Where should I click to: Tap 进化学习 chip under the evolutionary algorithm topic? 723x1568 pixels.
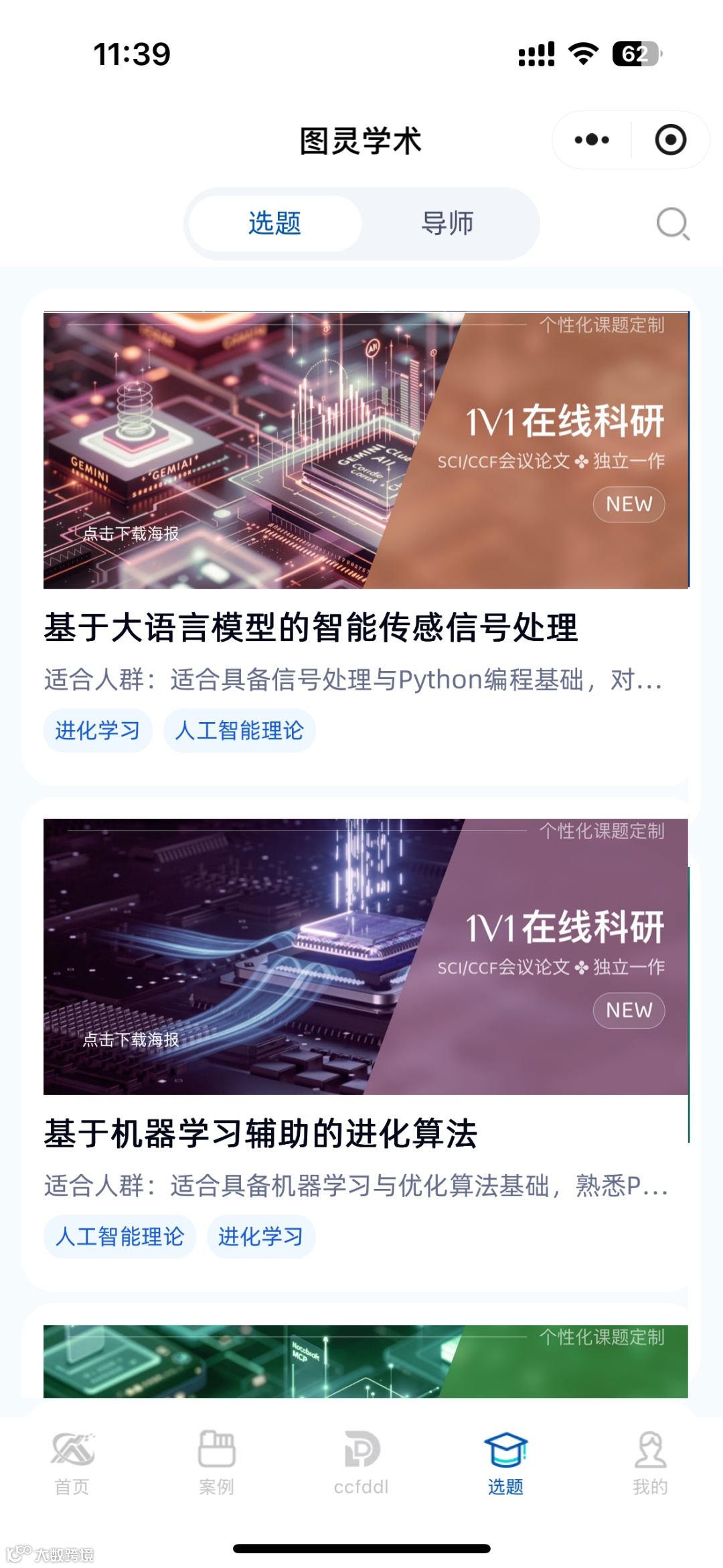coord(261,1236)
